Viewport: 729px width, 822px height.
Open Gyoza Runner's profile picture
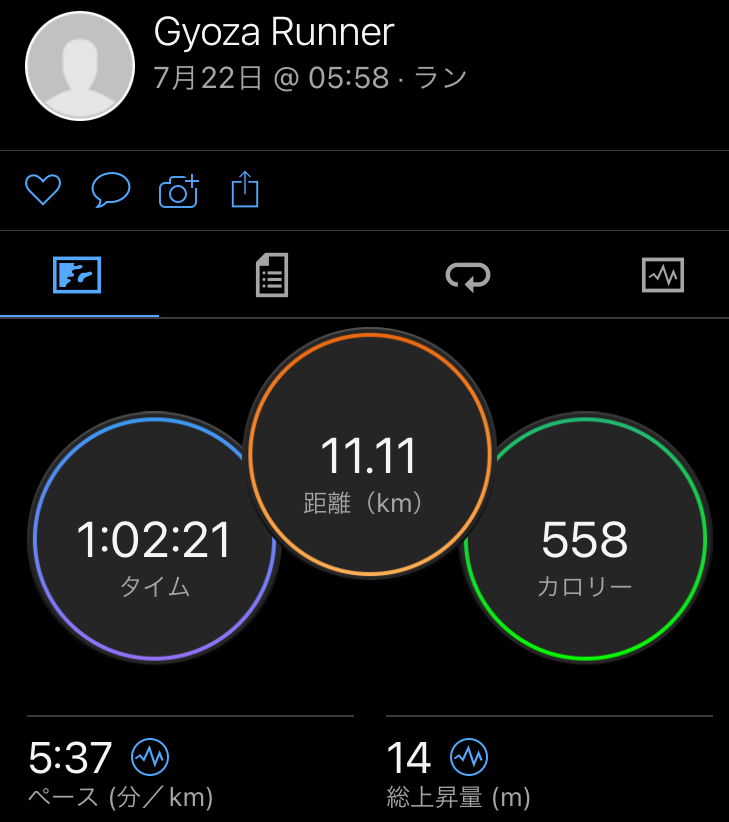pyautogui.click(x=80, y=66)
